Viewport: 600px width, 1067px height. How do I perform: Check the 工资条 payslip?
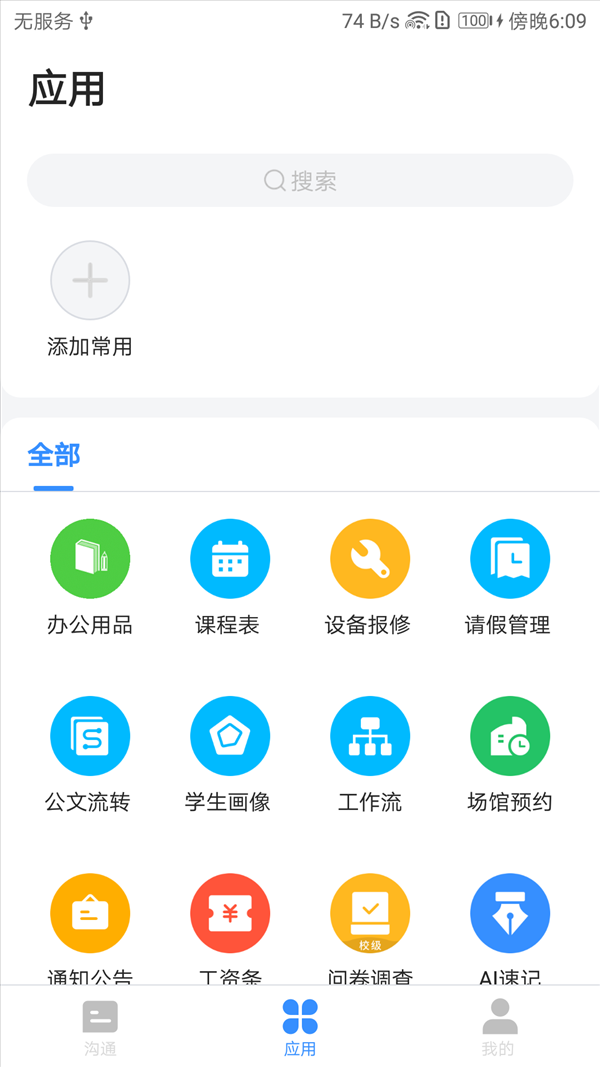[230, 914]
